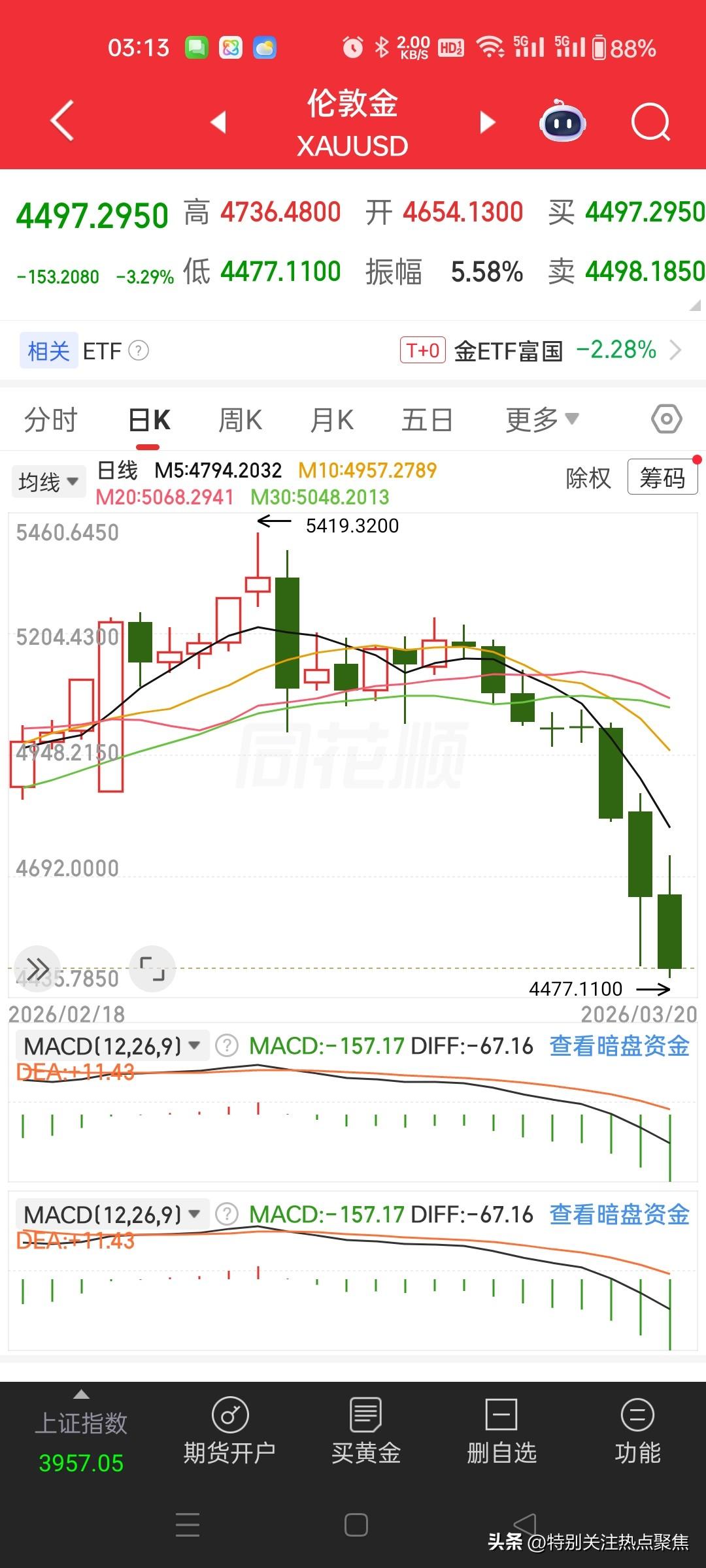The width and height of the screenshot is (706, 1568).
Task: Toggle fullscreen chart view icon
Action: pyautogui.click(x=152, y=969)
